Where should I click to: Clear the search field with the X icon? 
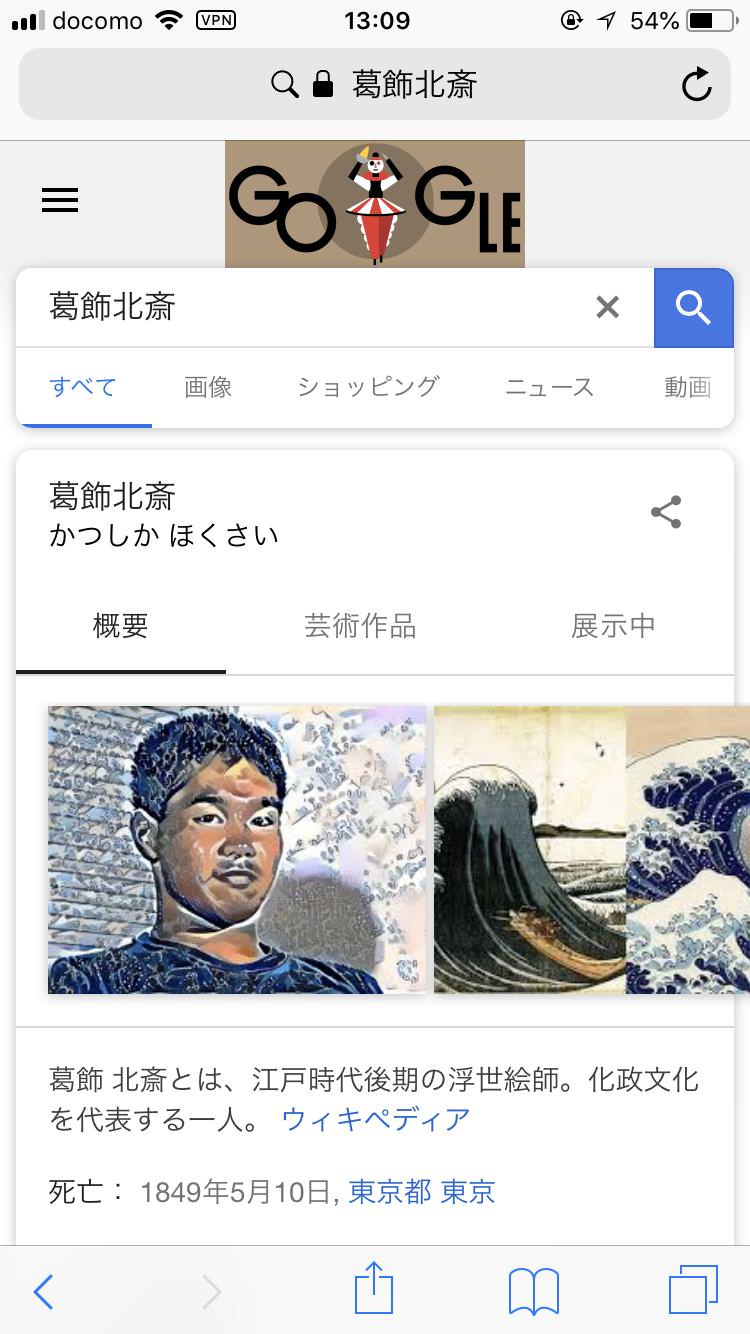[607, 307]
